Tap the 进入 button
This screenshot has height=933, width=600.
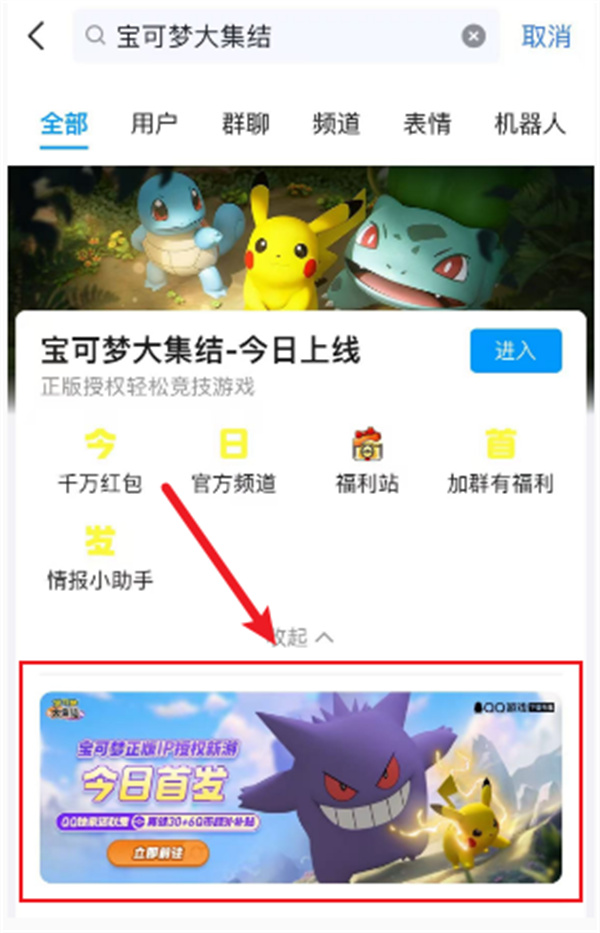515,351
